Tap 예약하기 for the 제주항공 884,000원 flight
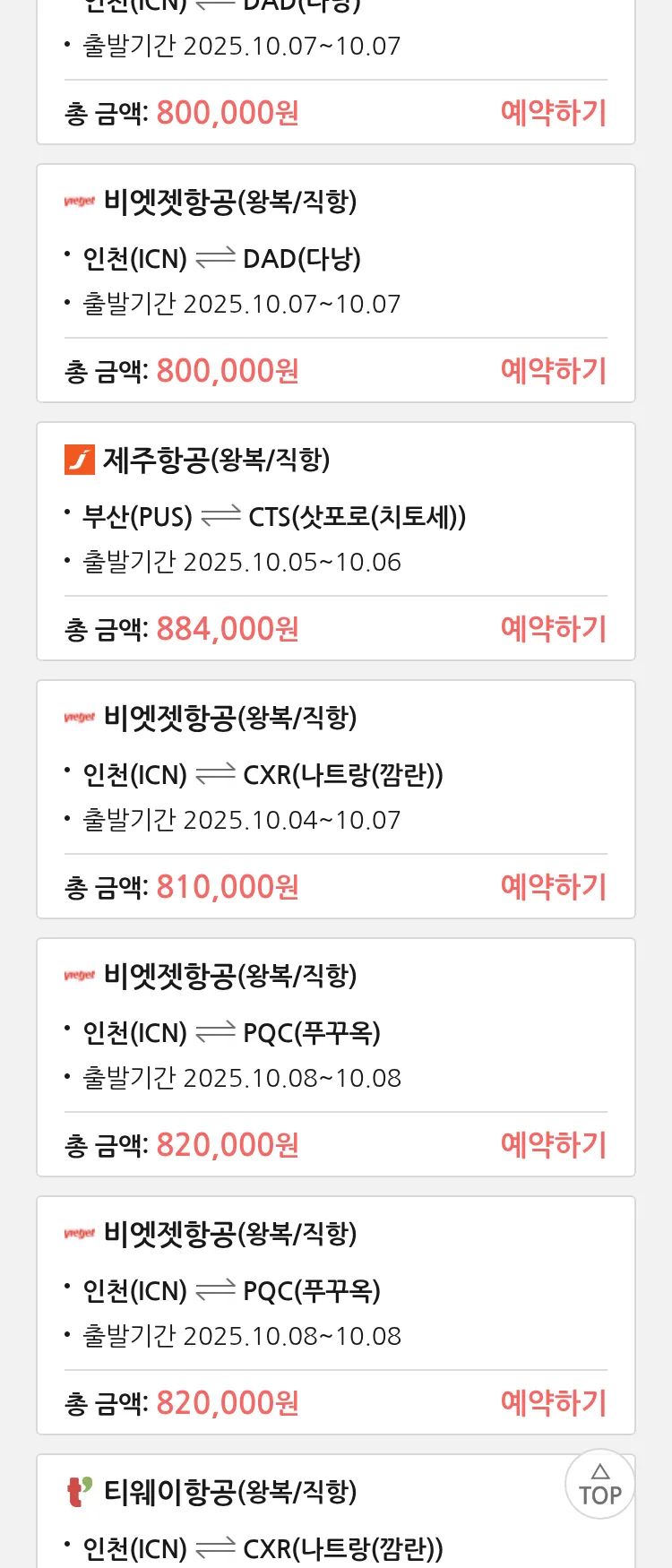This screenshot has width=672, height=1568. pos(553,629)
